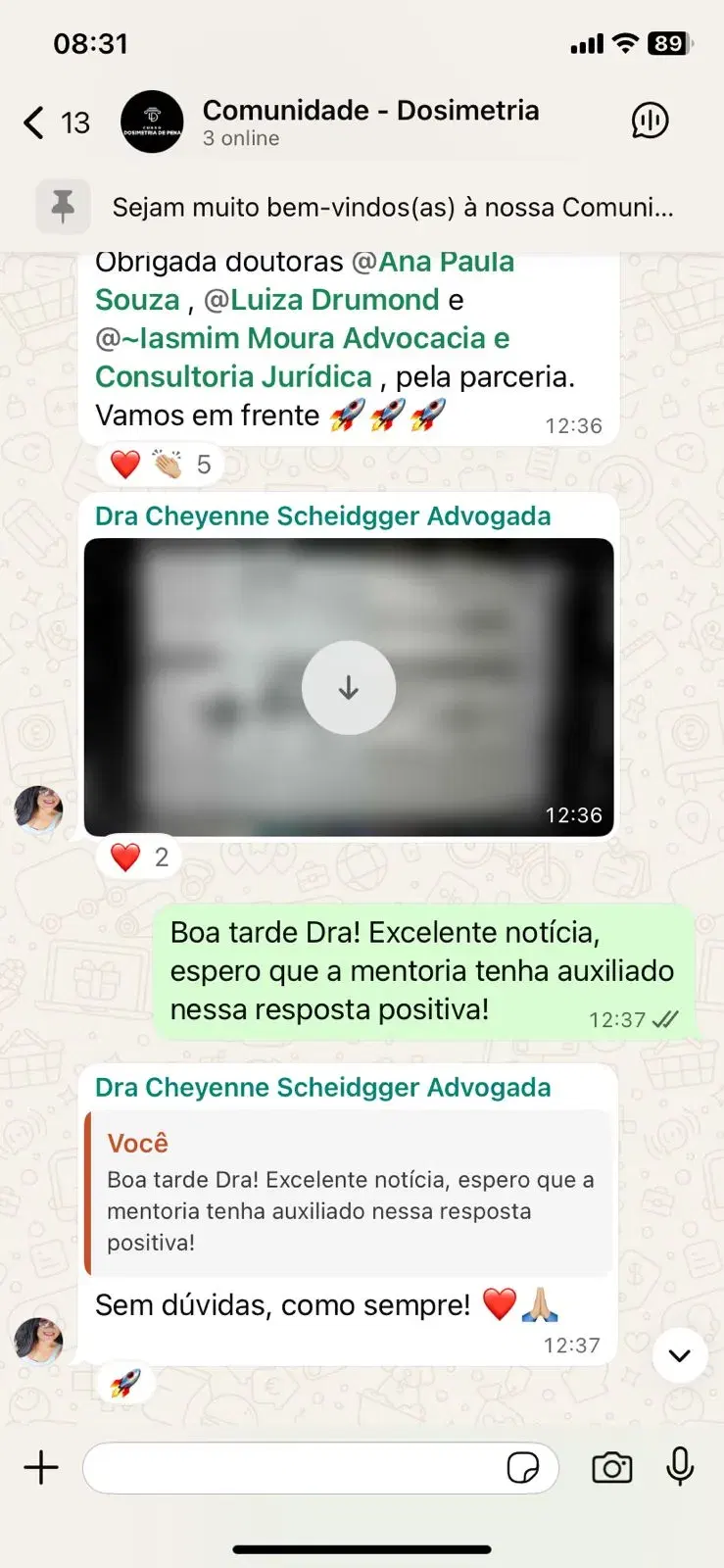Screen dimensions: 724x1568
Task: Start a voice chat in the group
Action: [x=650, y=122]
